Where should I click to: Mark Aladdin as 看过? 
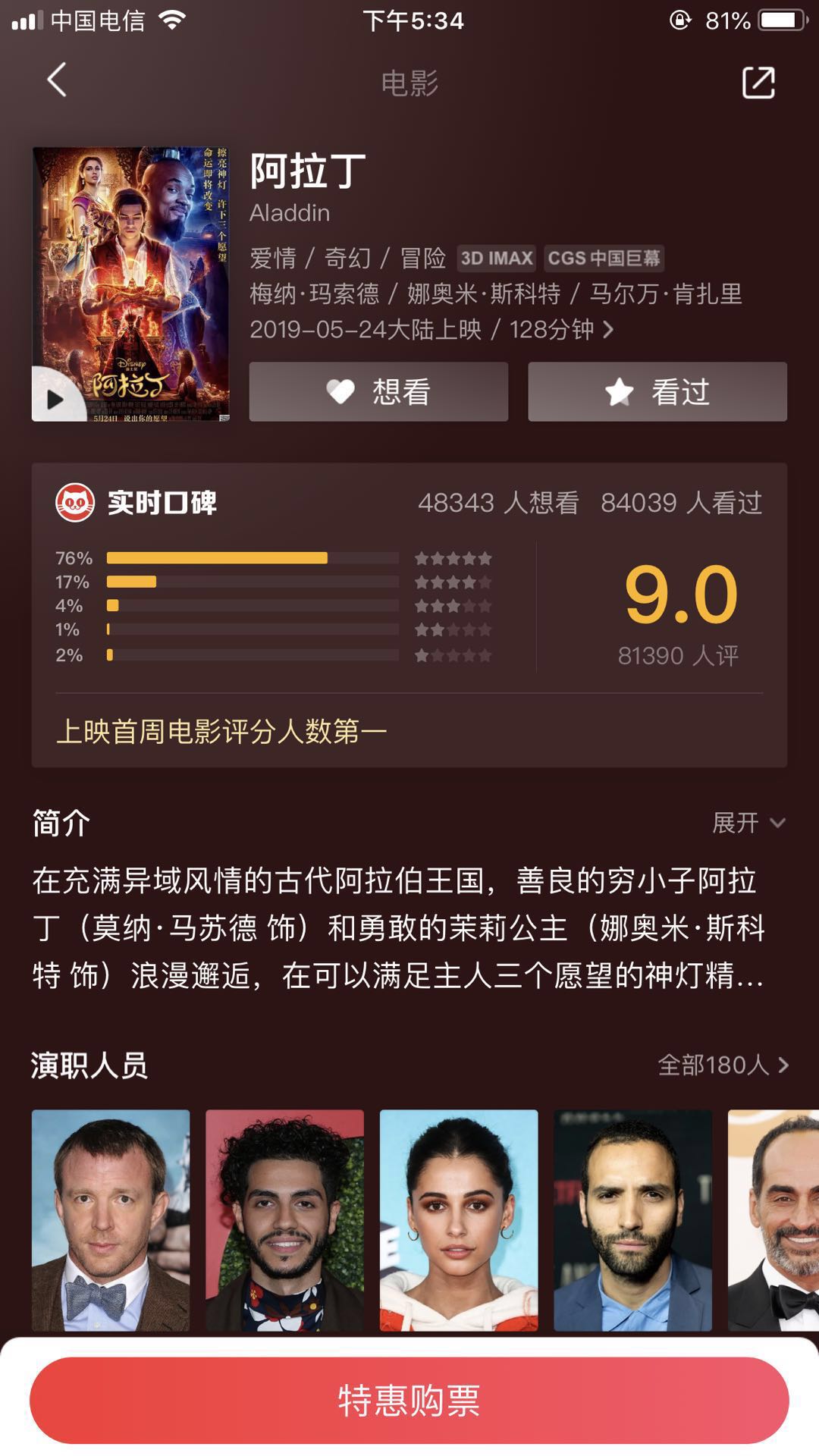657,391
